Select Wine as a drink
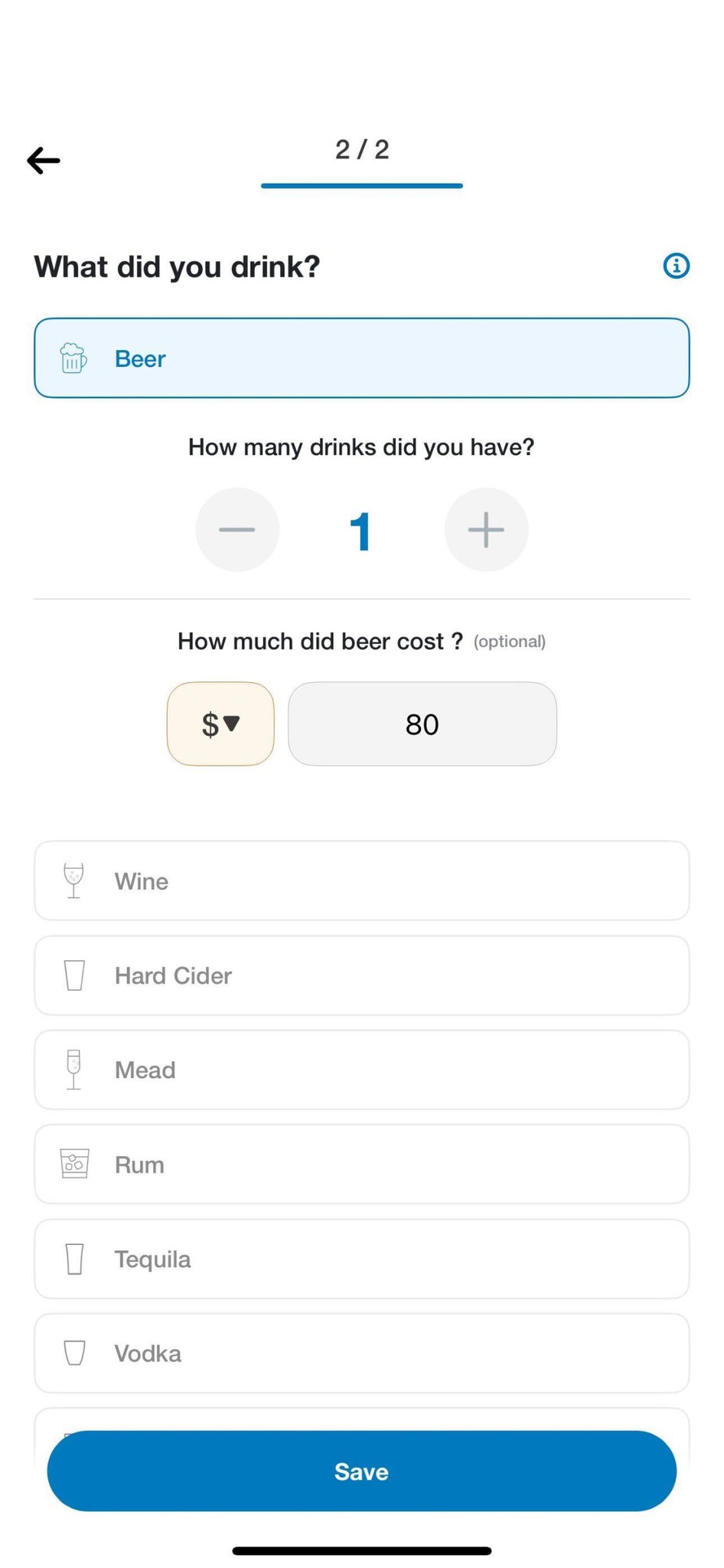The width and height of the screenshot is (724, 1568). click(x=360, y=880)
